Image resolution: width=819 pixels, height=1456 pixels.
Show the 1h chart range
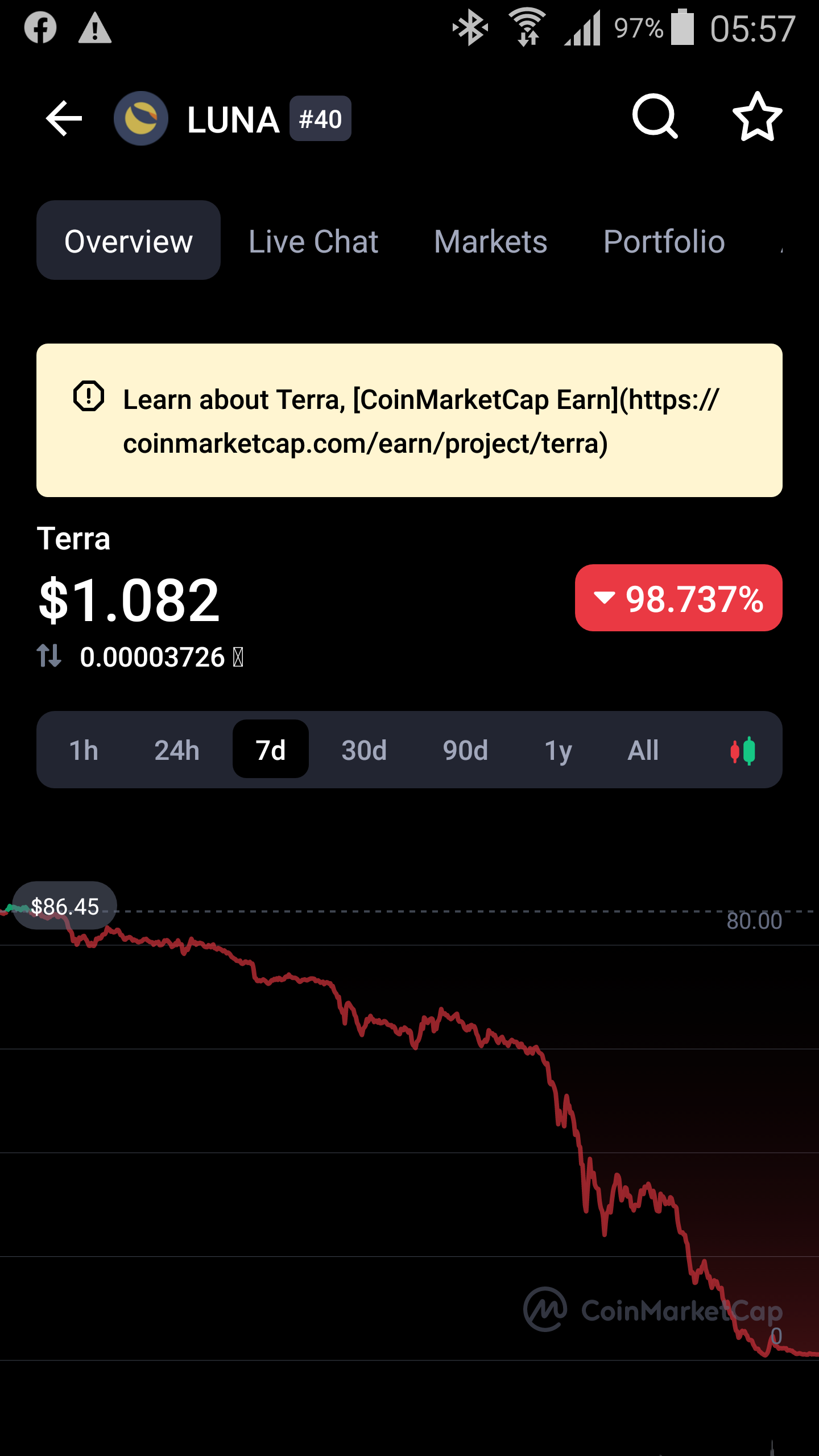84,750
